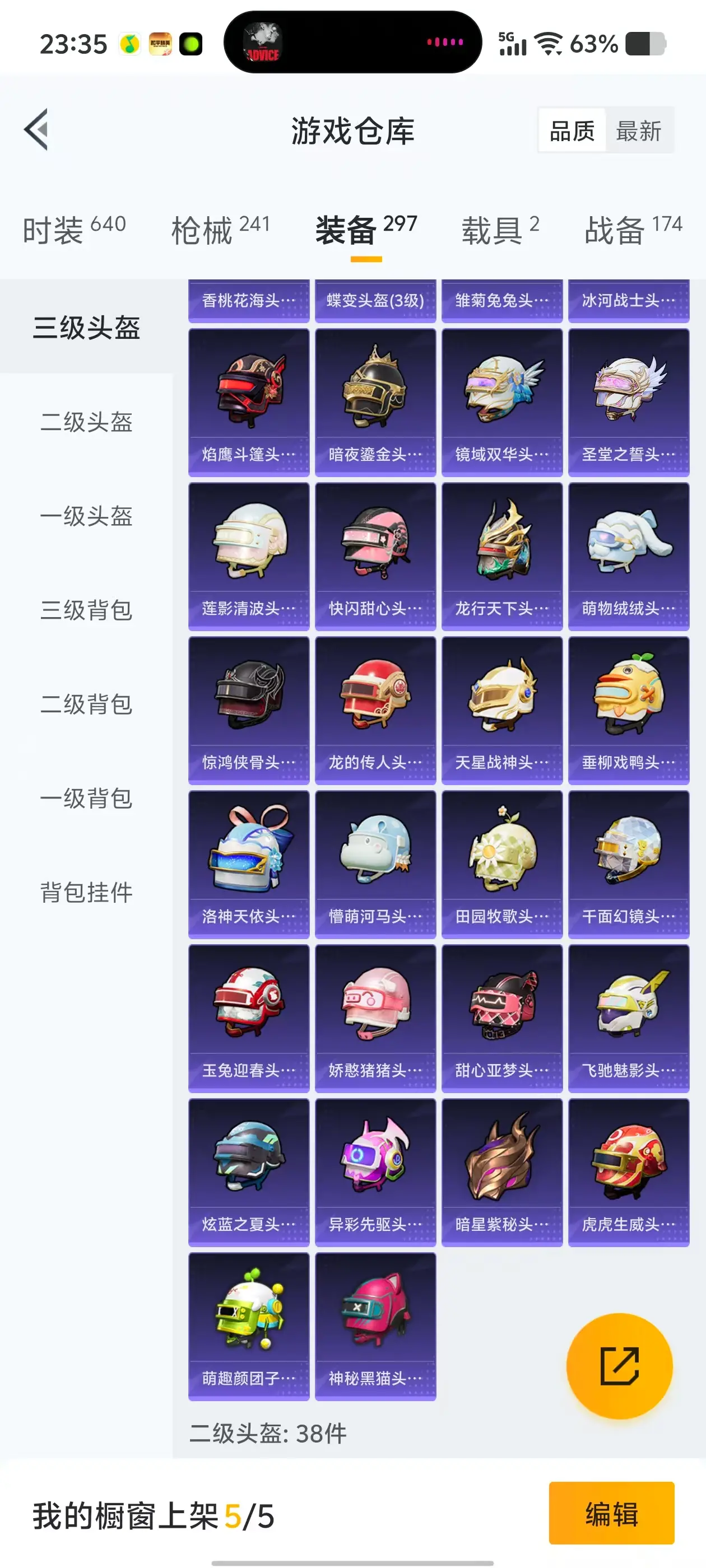Tap the orange share floating button
The image size is (706, 1568).
click(x=619, y=1366)
